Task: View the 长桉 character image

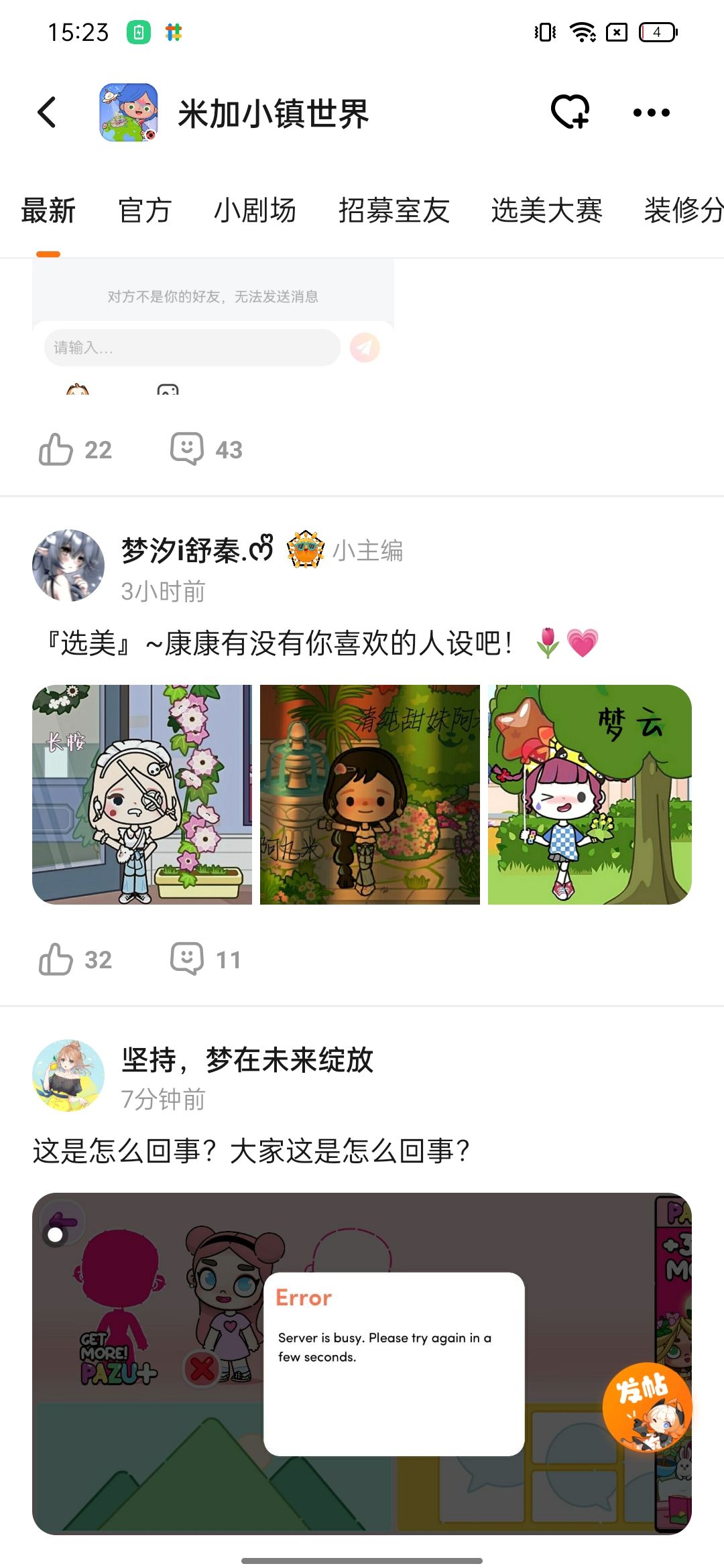Action: (142, 795)
